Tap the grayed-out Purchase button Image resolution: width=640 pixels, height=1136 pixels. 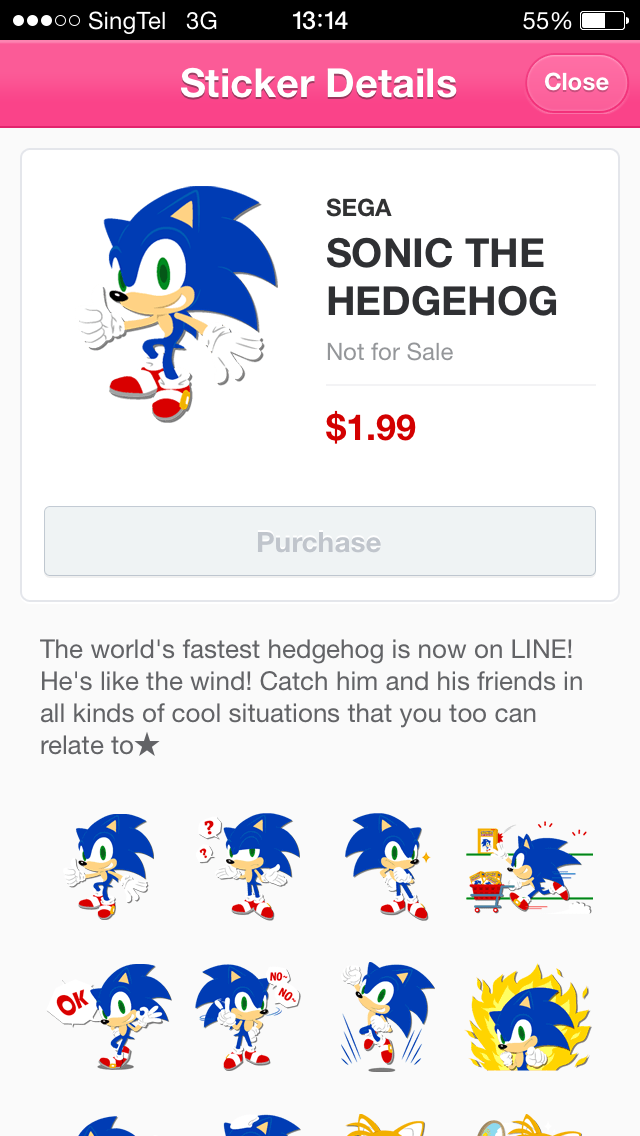click(x=320, y=542)
